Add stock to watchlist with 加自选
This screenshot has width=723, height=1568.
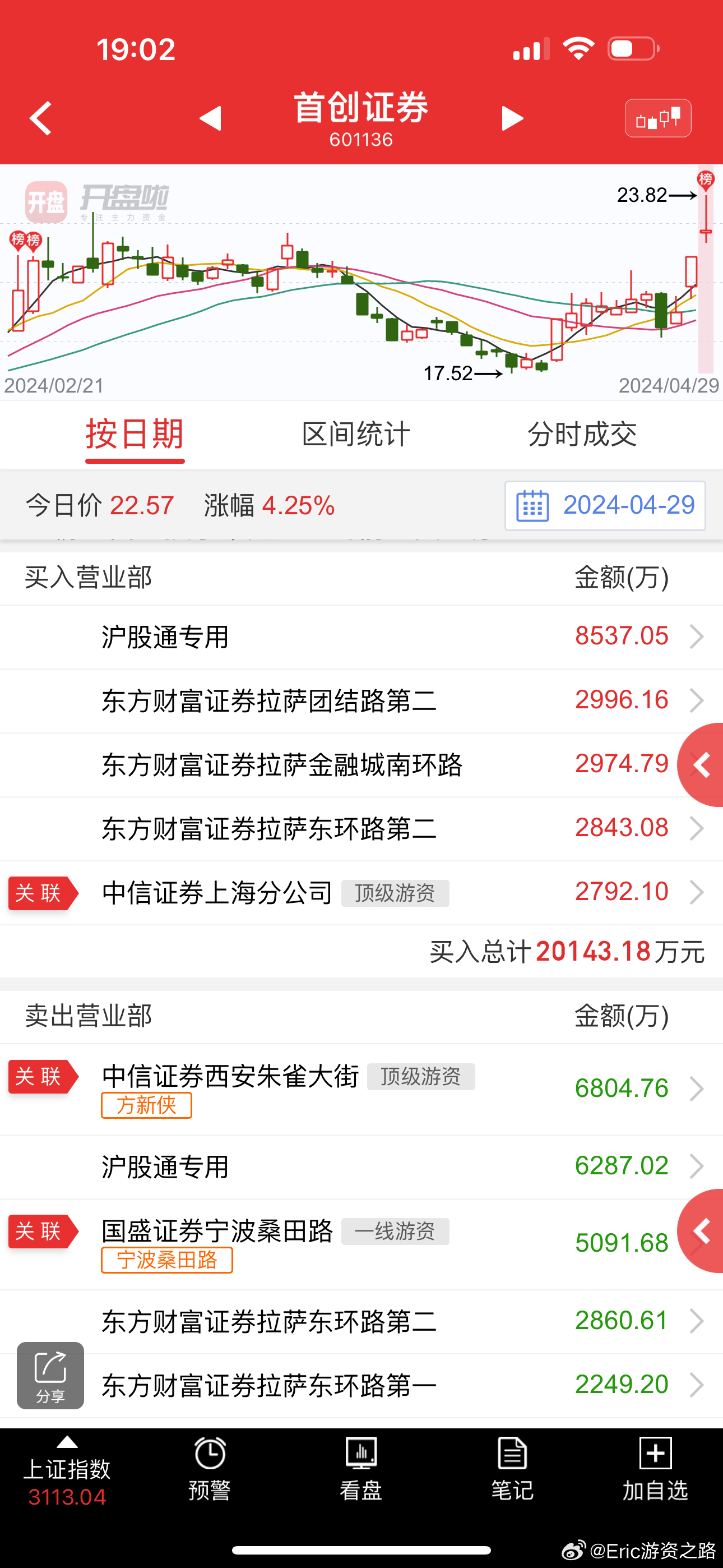655,1469
